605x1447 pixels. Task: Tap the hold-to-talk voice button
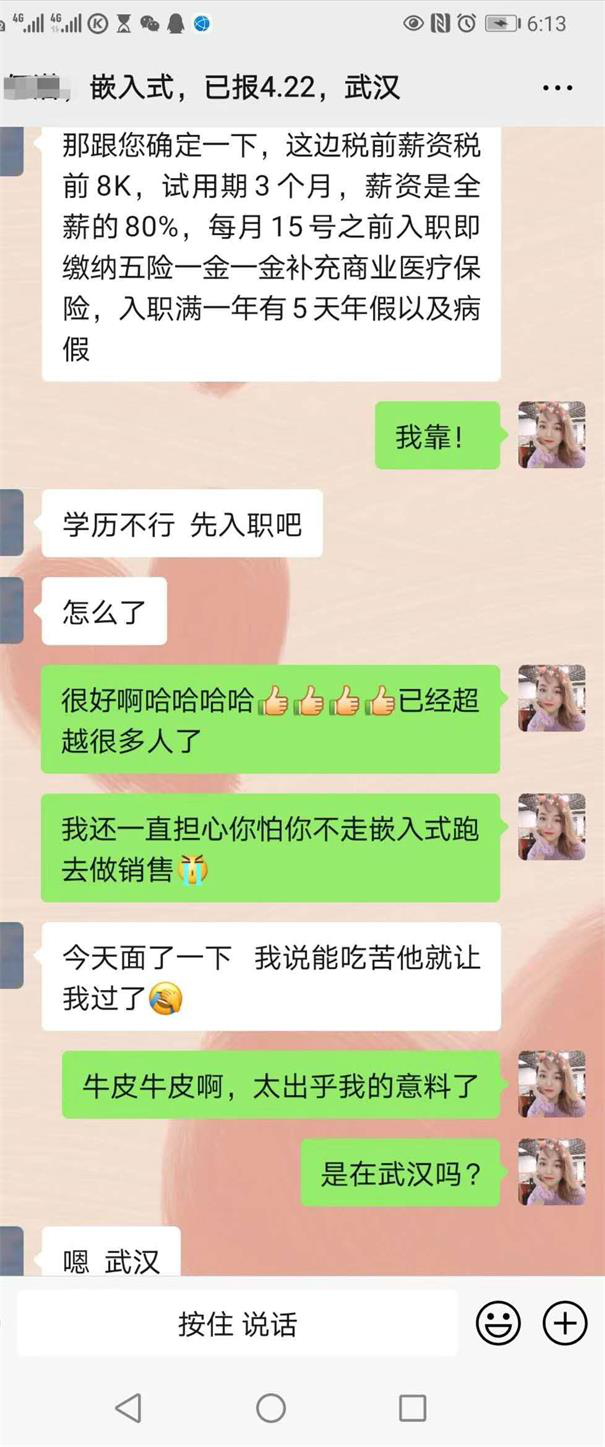[237, 1324]
